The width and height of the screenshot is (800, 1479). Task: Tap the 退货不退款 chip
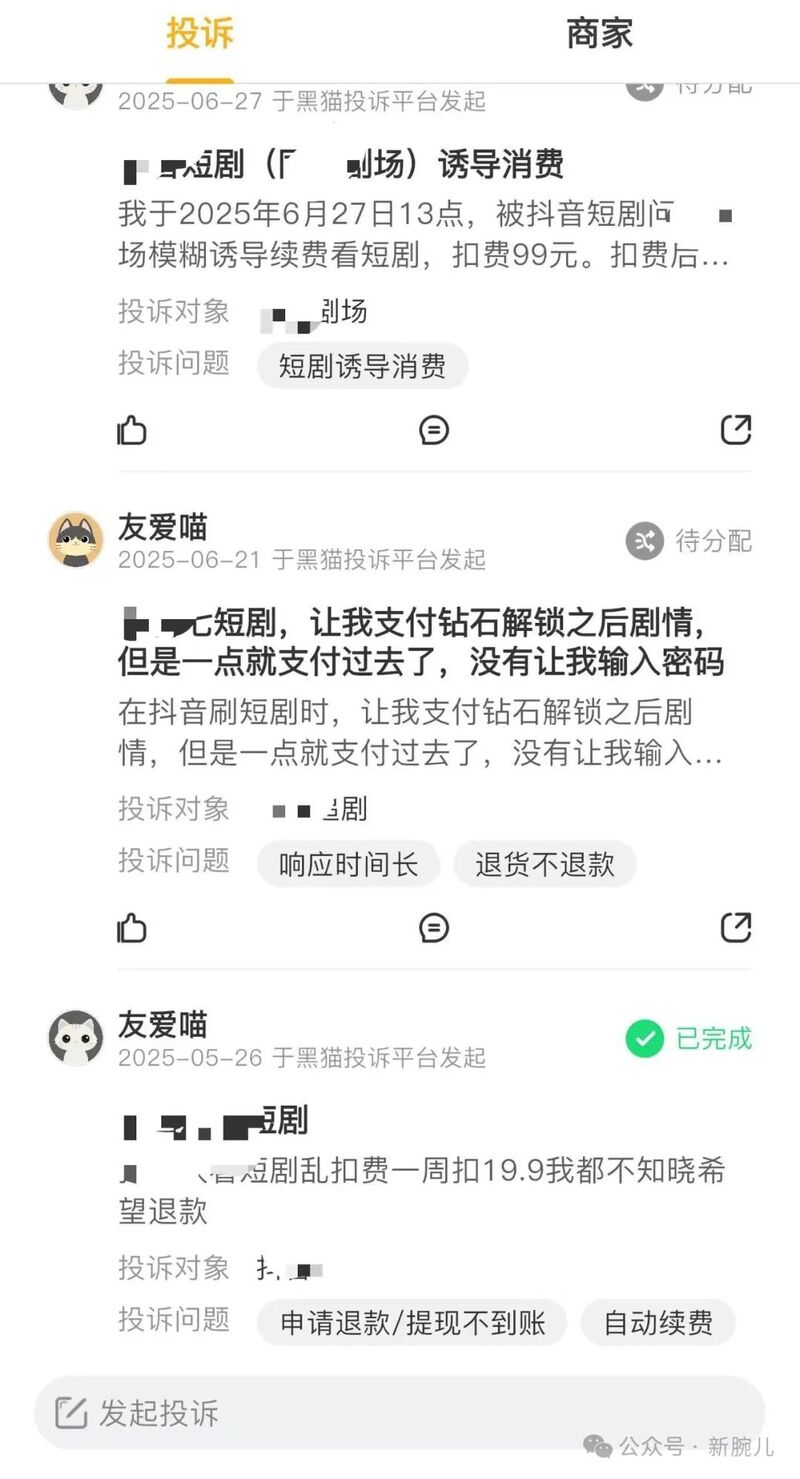544,864
